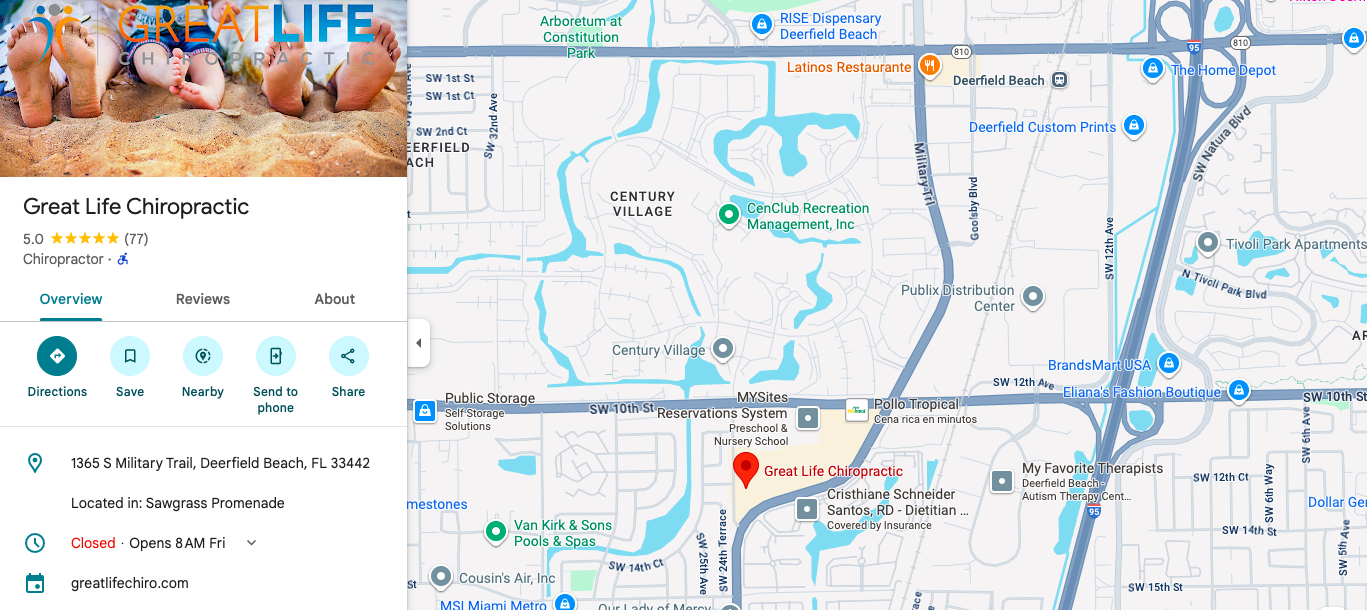Tap the Pollo Tropical map marker
The width and height of the screenshot is (1367, 610).
click(x=858, y=410)
